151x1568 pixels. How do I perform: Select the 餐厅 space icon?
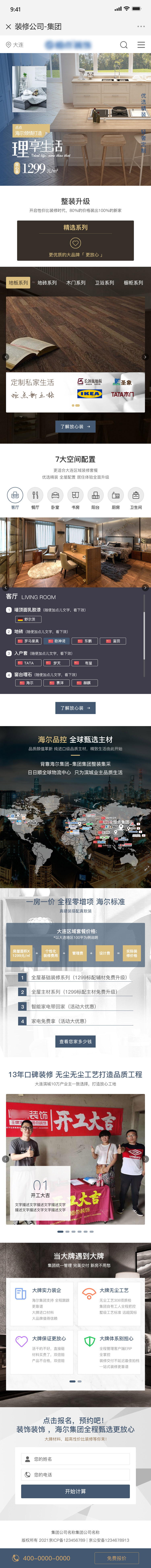point(35,497)
